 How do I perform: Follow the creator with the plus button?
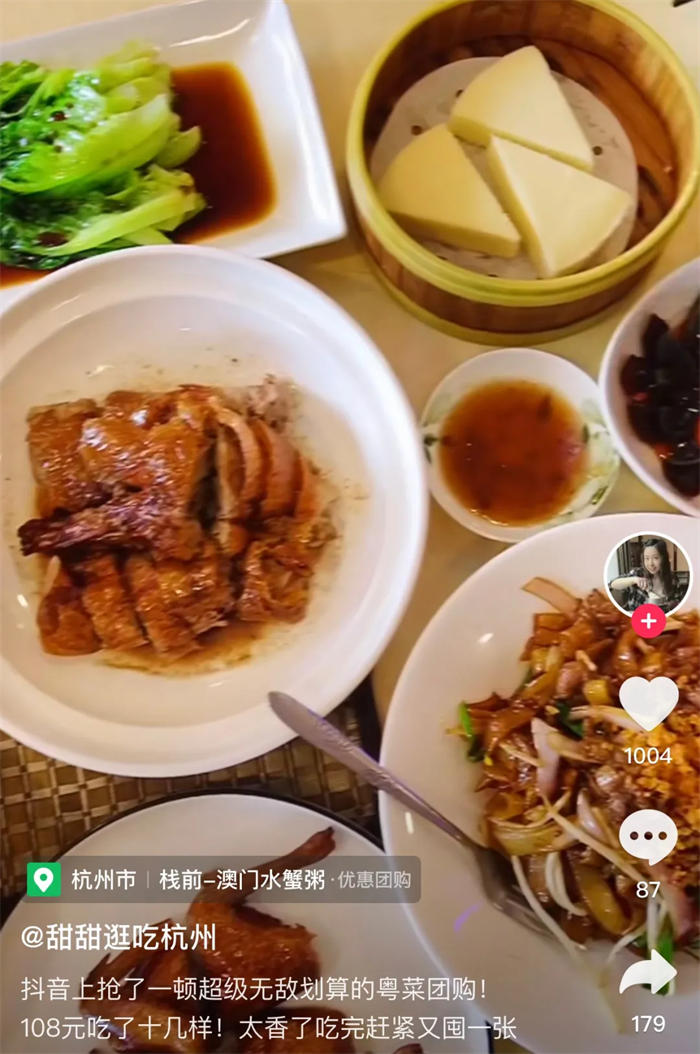point(648,621)
